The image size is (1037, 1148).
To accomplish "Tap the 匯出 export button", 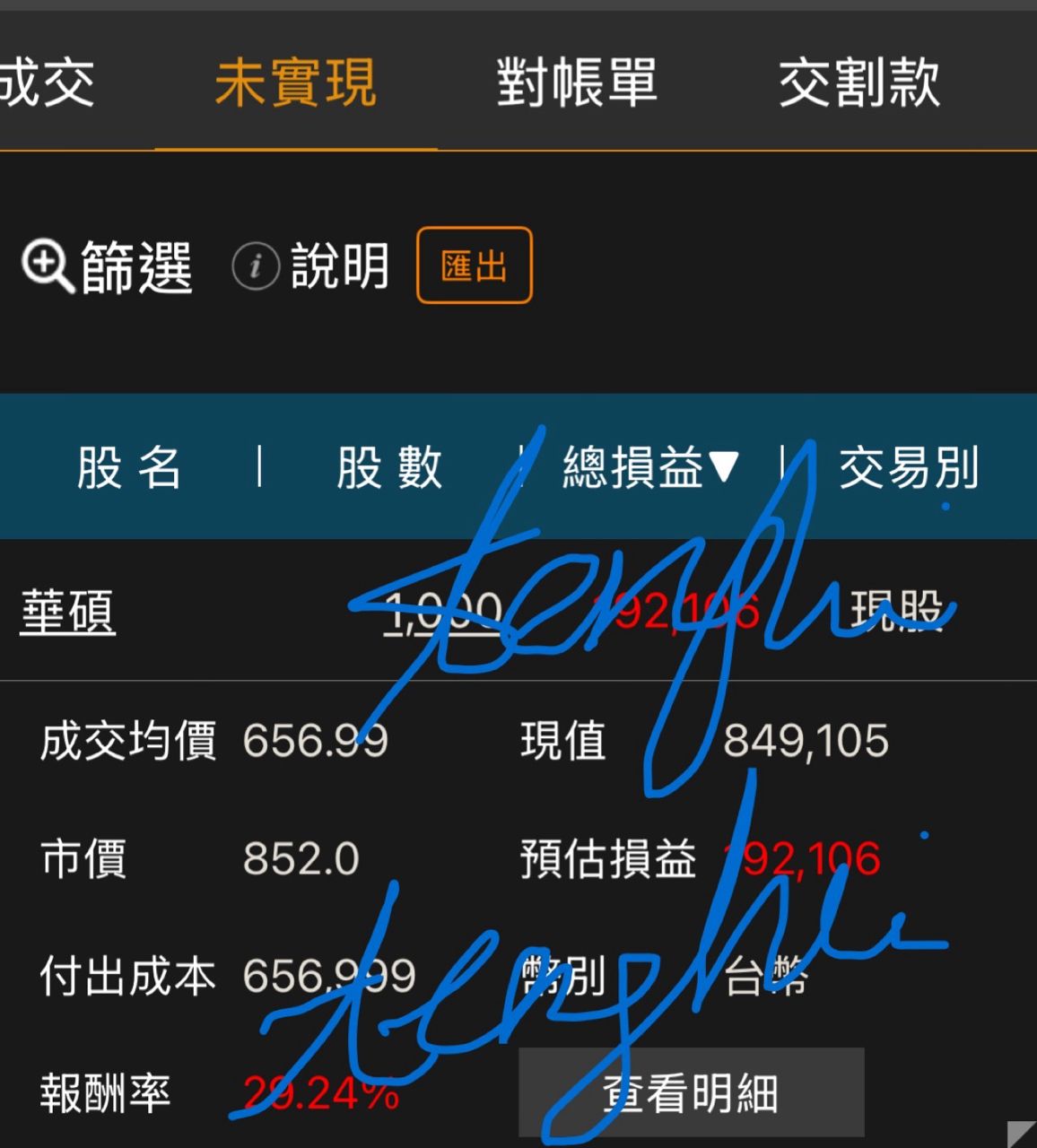I will (x=475, y=265).
